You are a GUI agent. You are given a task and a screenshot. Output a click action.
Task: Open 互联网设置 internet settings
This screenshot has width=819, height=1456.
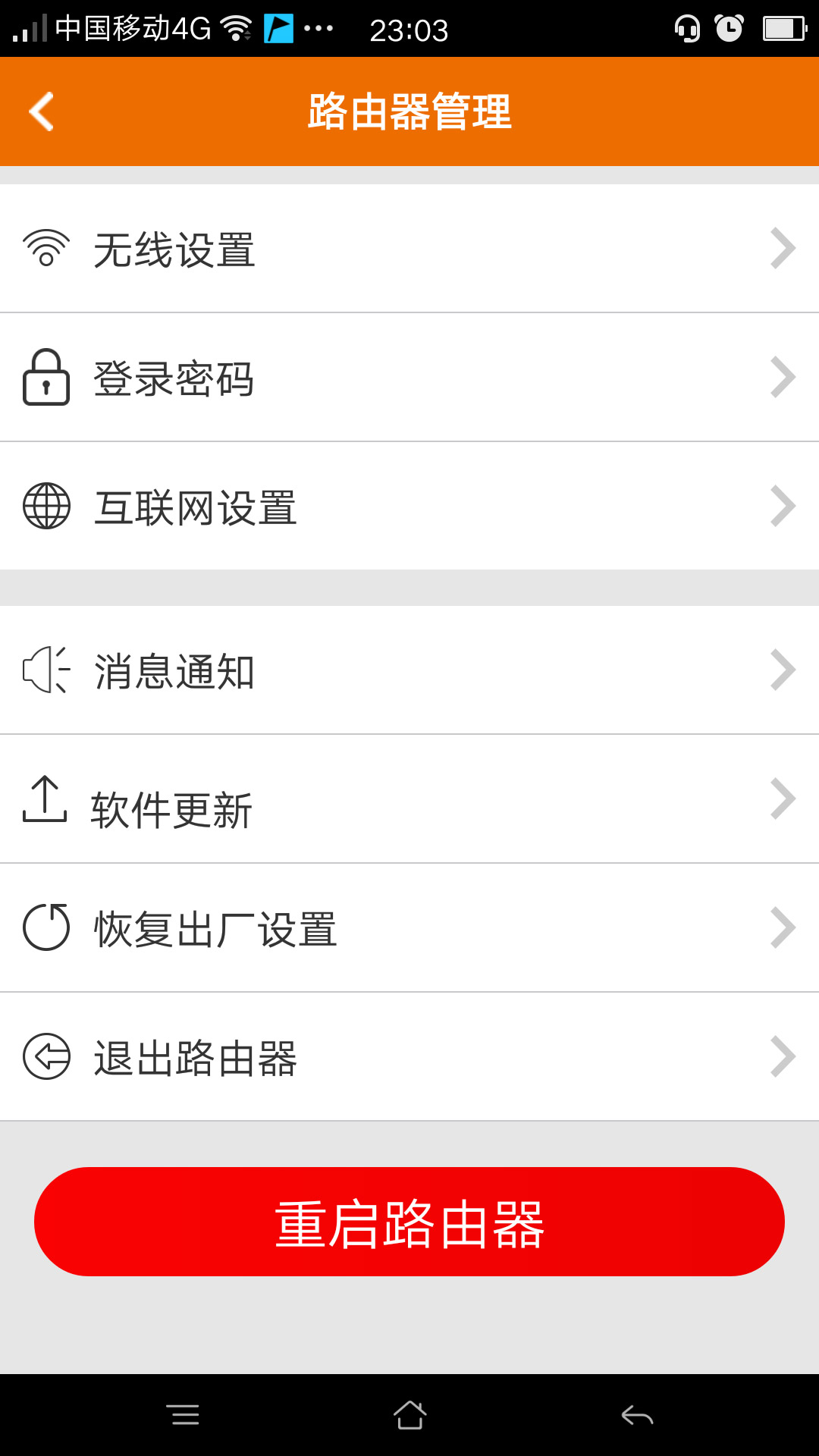pyautogui.click(x=409, y=506)
